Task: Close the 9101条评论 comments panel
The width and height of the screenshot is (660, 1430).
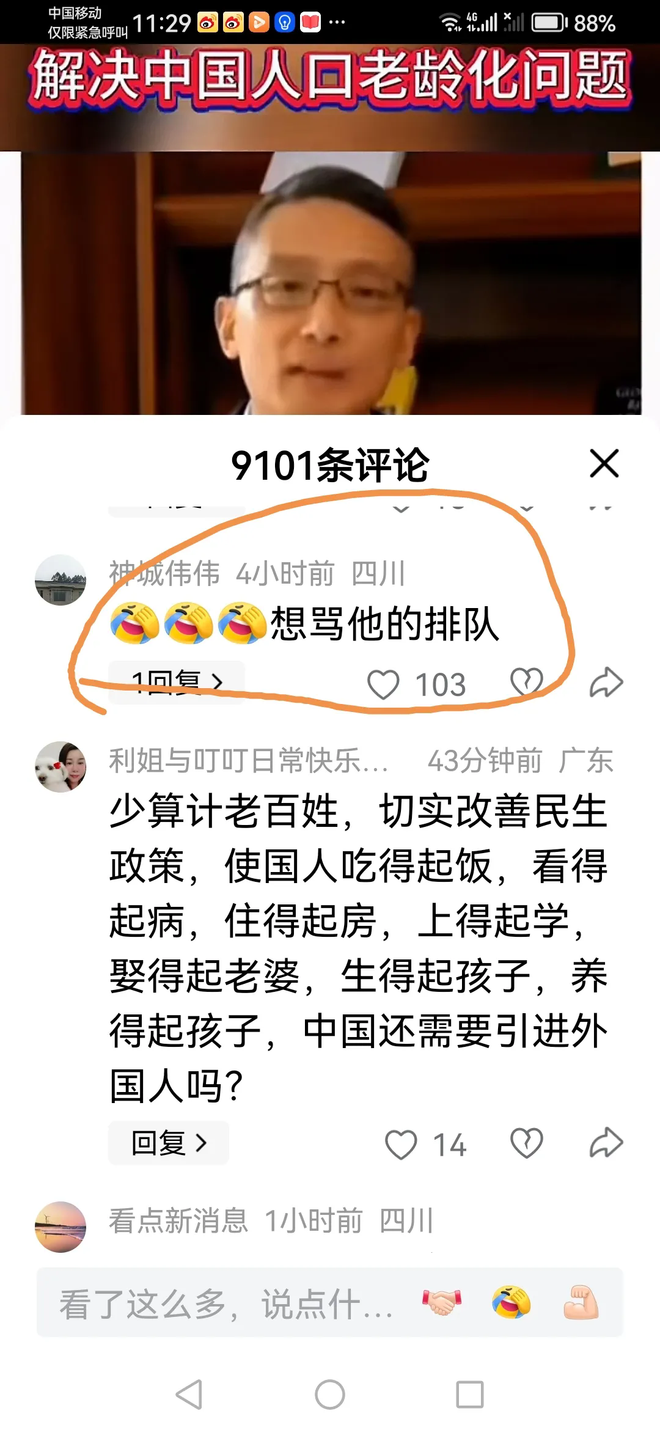Action: (604, 464)
